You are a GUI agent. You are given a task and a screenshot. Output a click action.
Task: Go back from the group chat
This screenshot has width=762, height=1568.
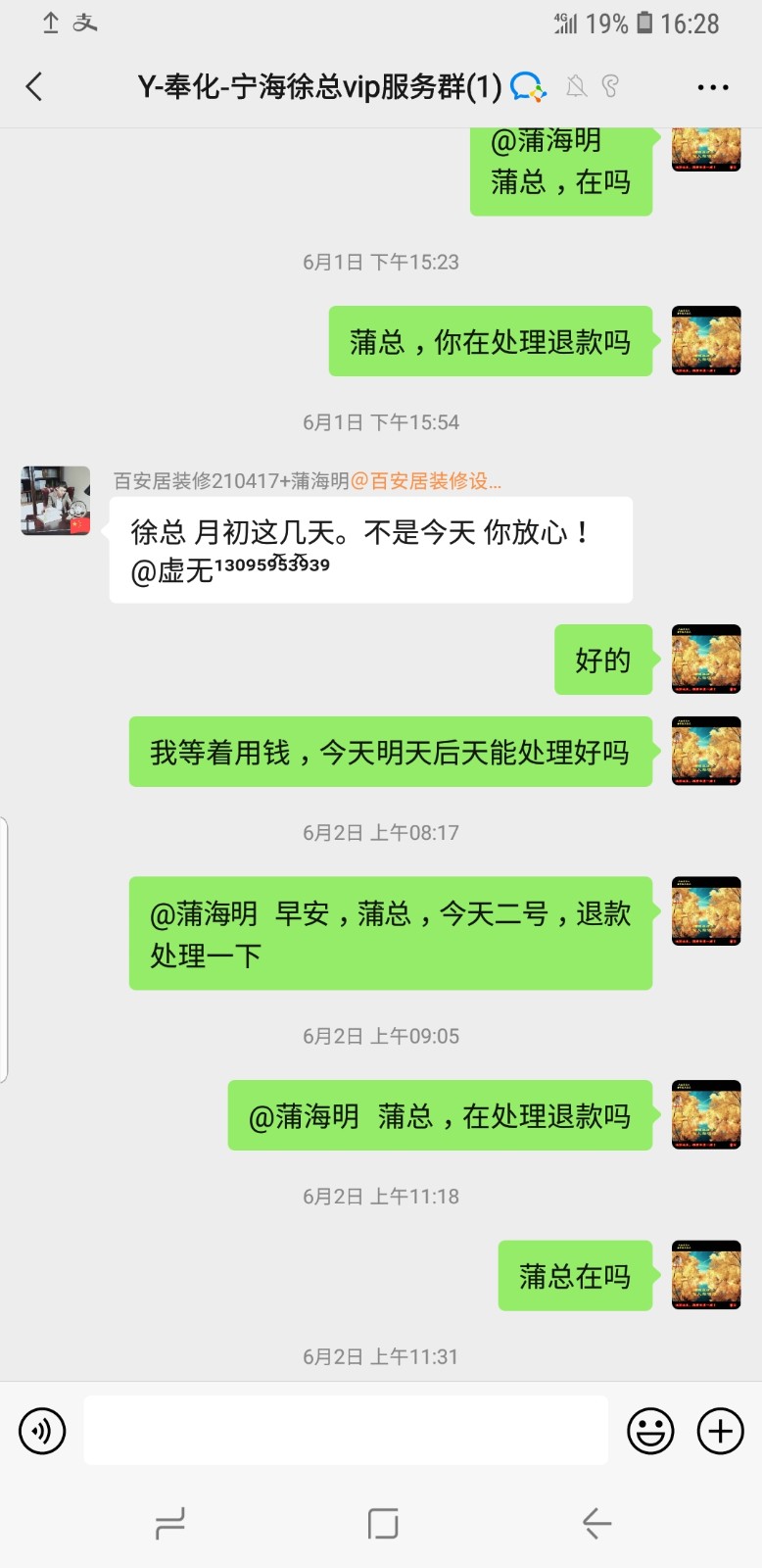(34, 87)
